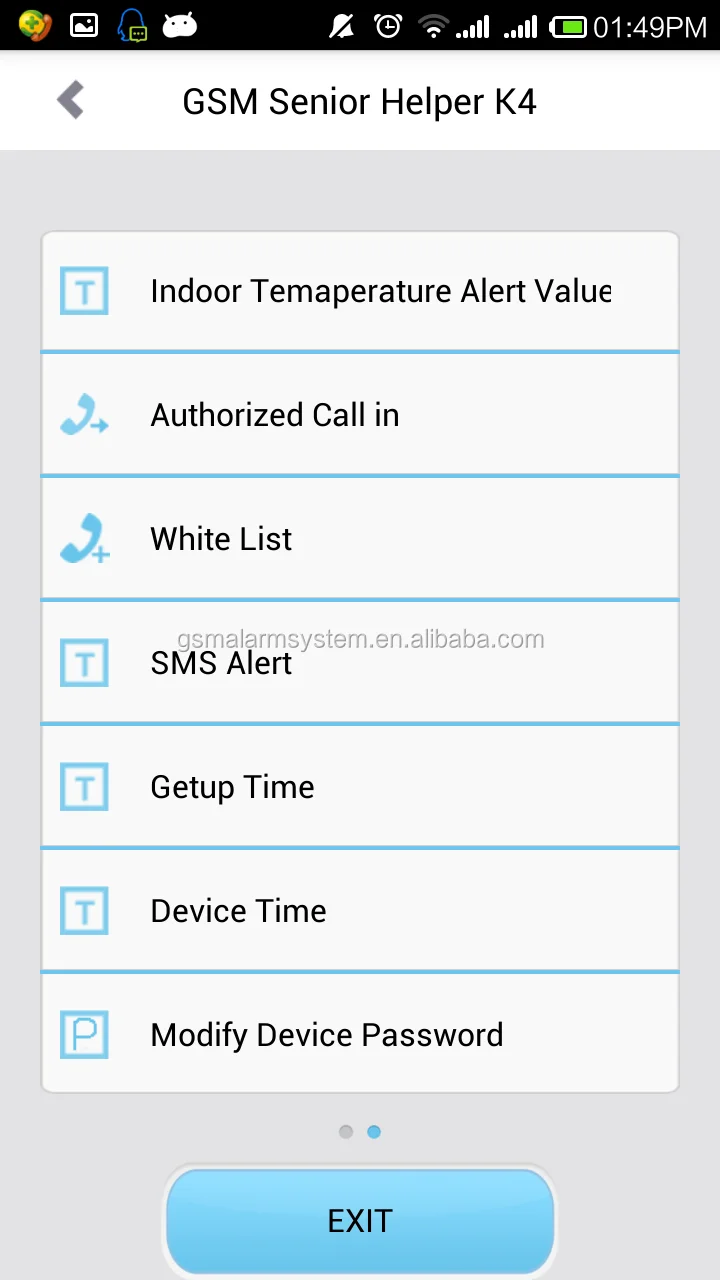Go back using the header arrow
This screenshot has width=720, height=1280.
click(70, 101)
